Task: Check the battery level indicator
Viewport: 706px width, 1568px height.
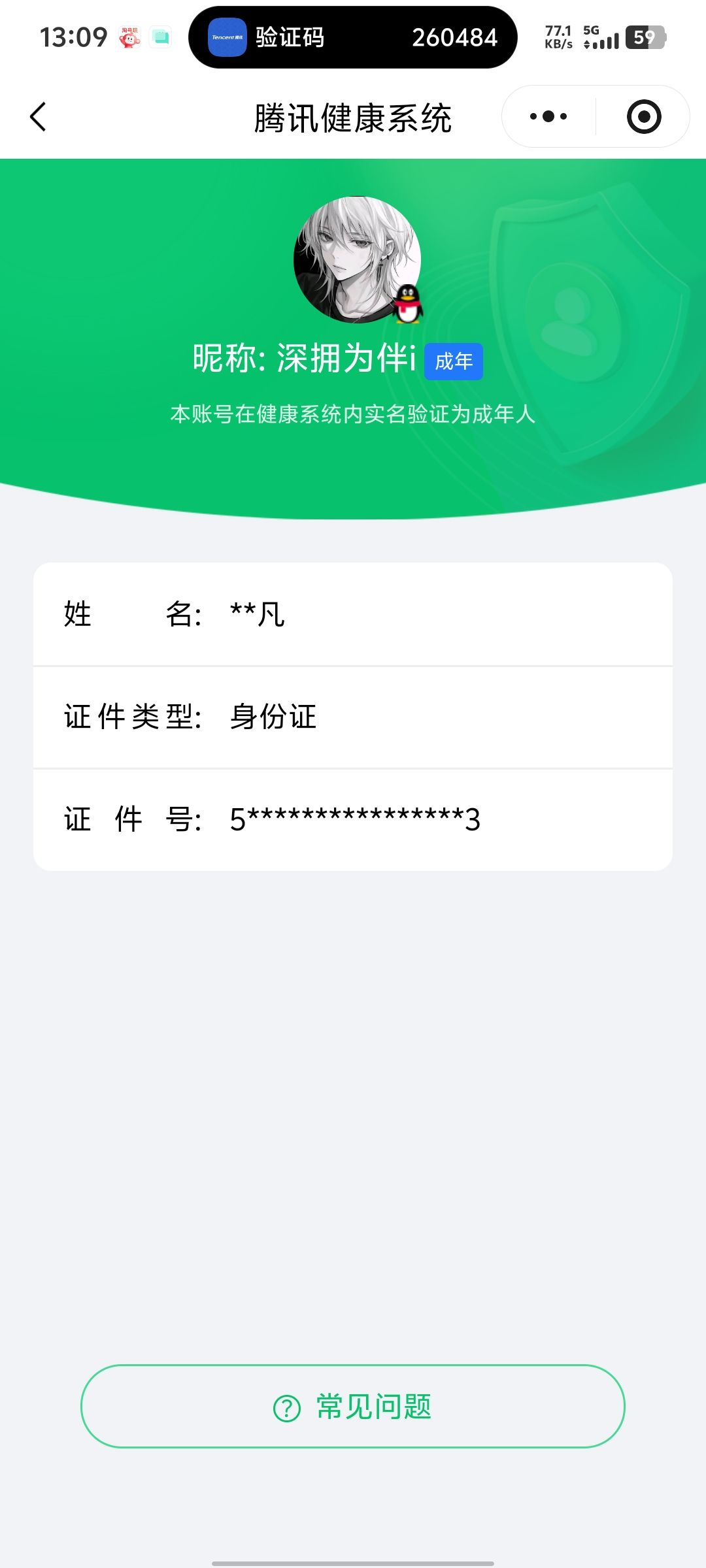Action: [x=644, y=37]
